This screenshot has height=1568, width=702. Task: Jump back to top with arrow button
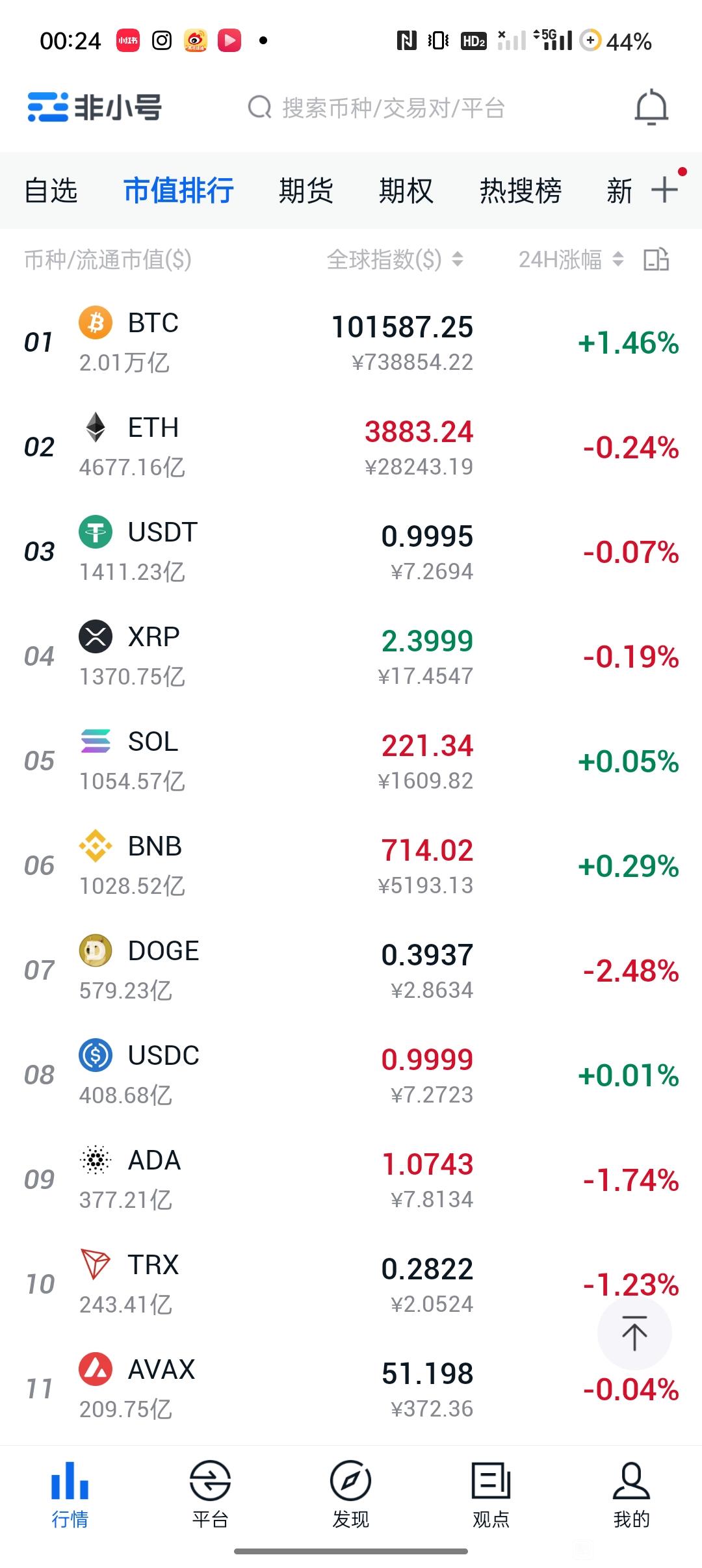click(634, 1333)
